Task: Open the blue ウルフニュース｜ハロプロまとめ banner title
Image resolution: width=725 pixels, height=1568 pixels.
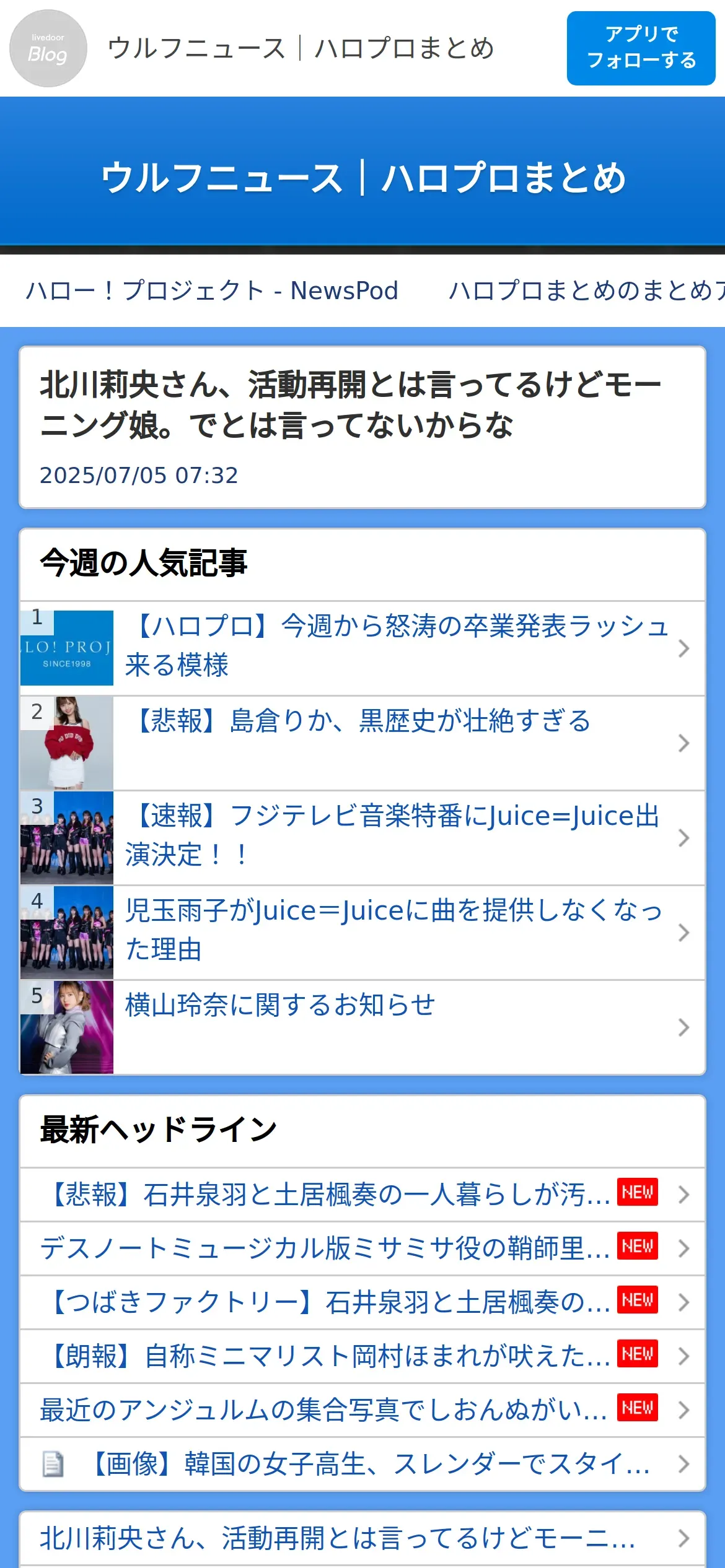Action: (362, 178)
